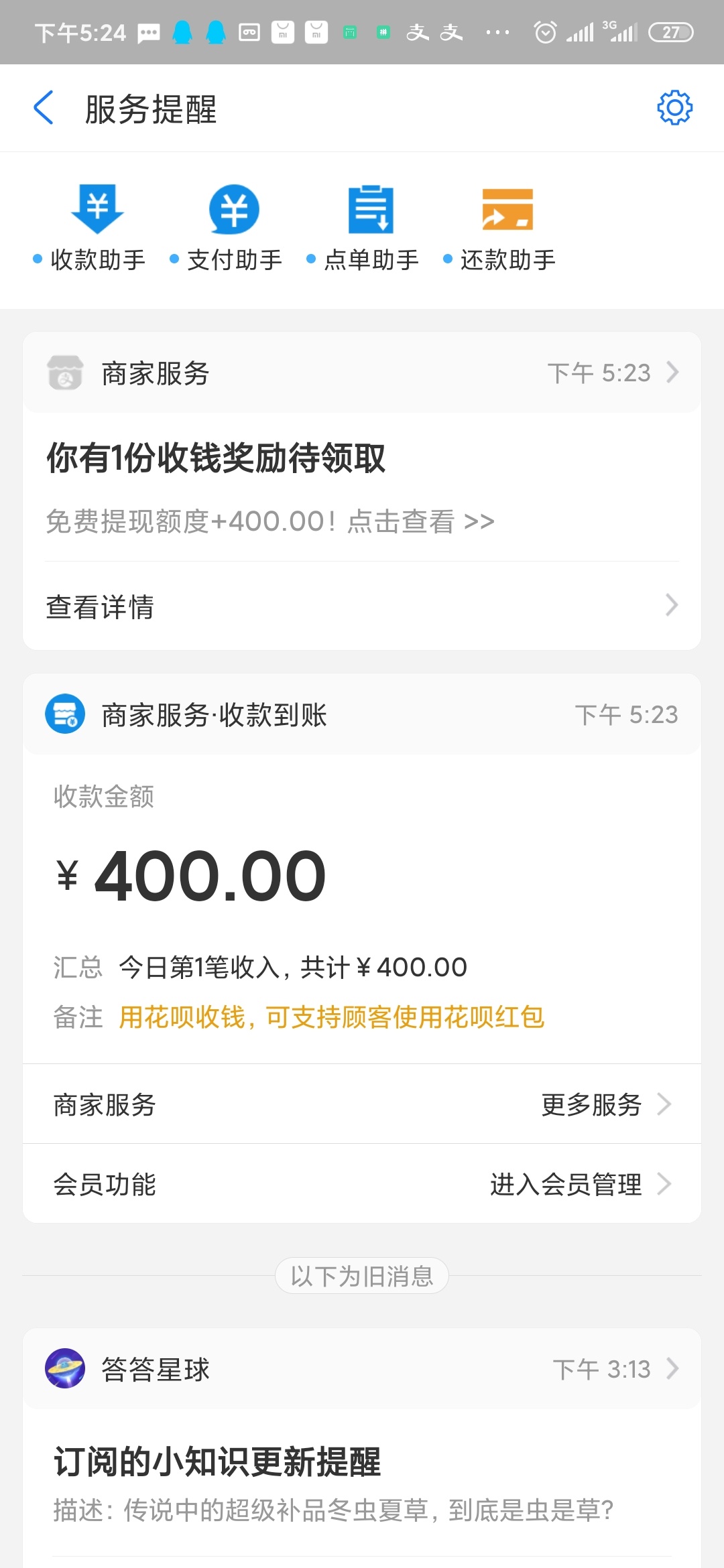Open the settings gear icon
Screen dimensions: 724x1568
pyautogui.click(x=674, y=108)
